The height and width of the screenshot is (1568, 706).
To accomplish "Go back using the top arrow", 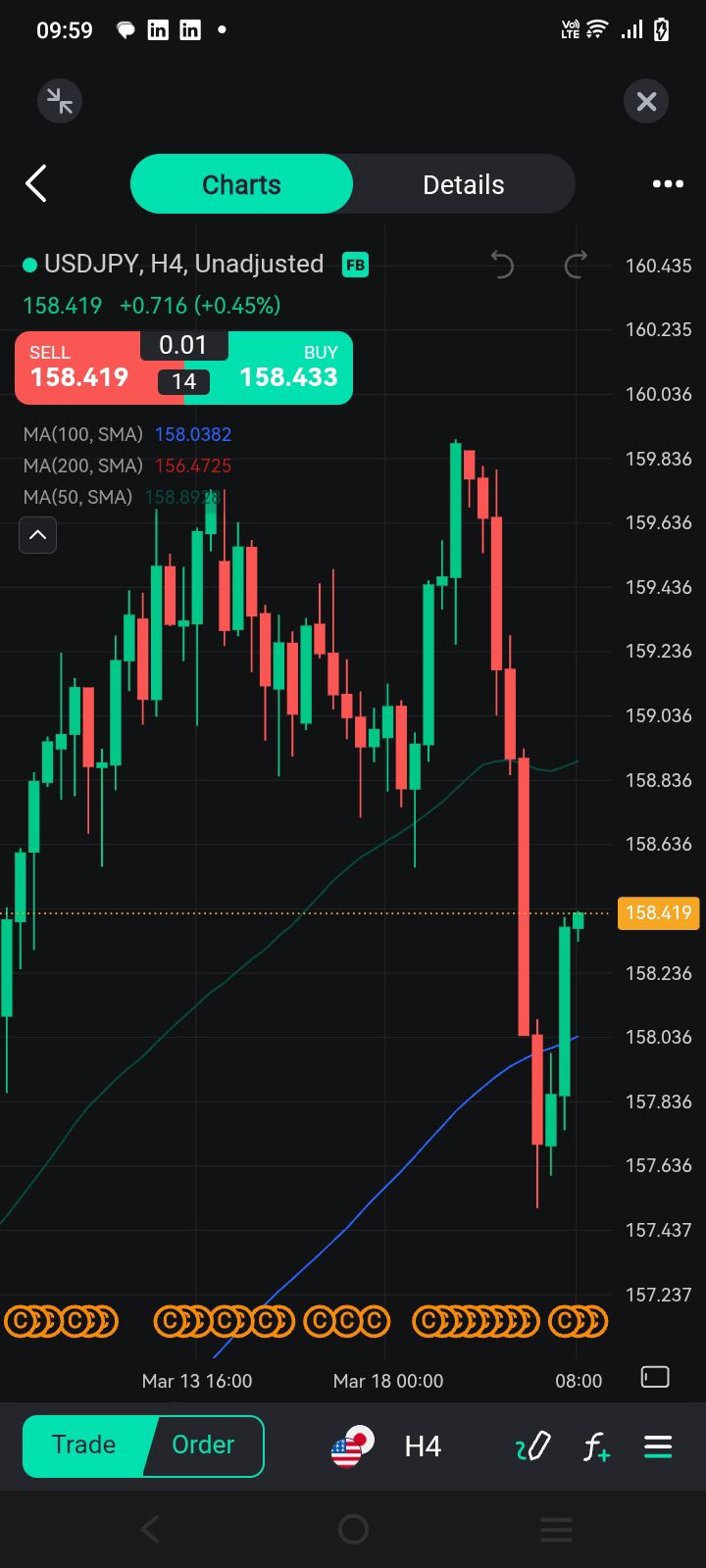I will click(36, 183).
